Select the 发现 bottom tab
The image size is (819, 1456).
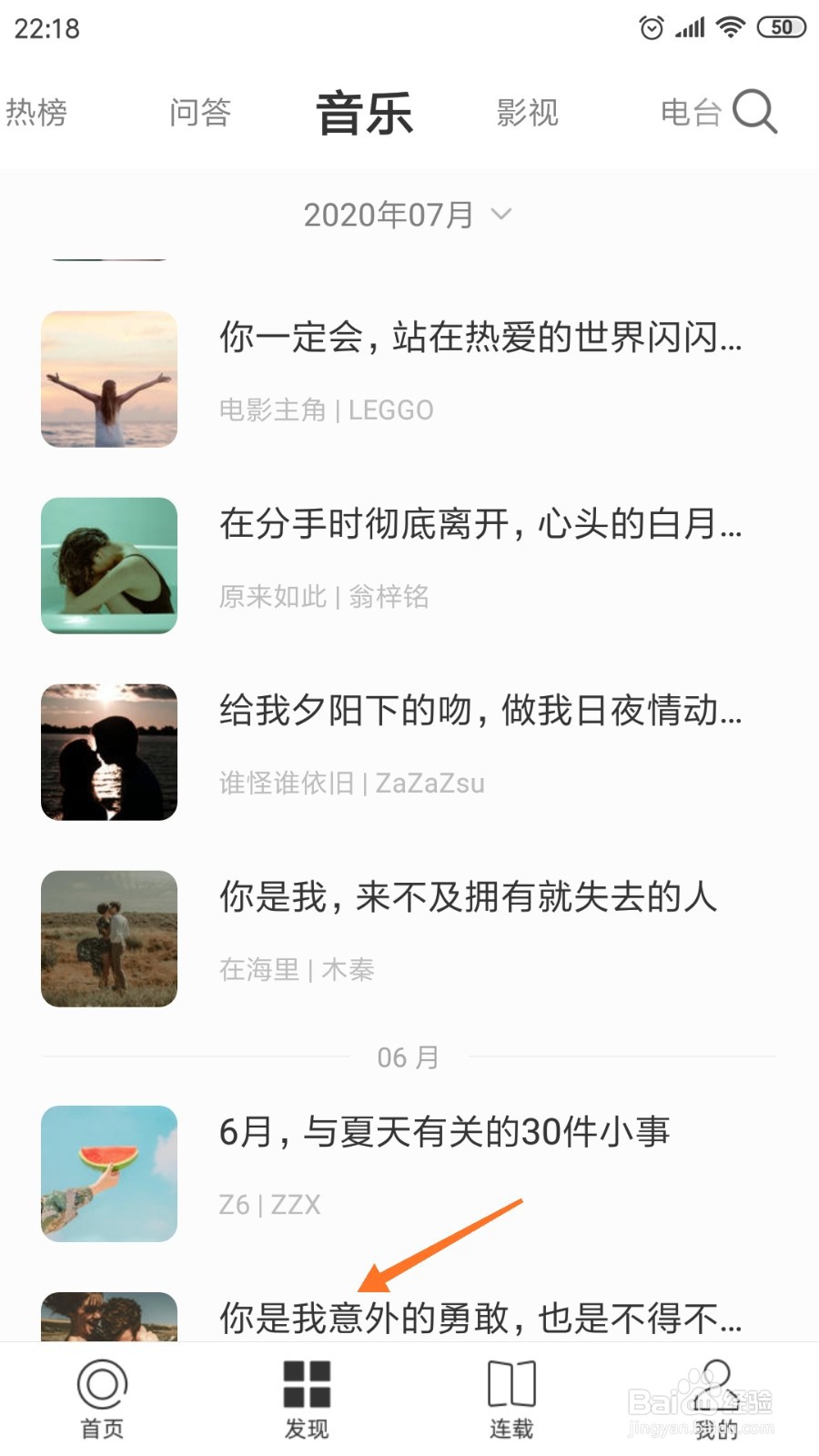pos(307,1400)
